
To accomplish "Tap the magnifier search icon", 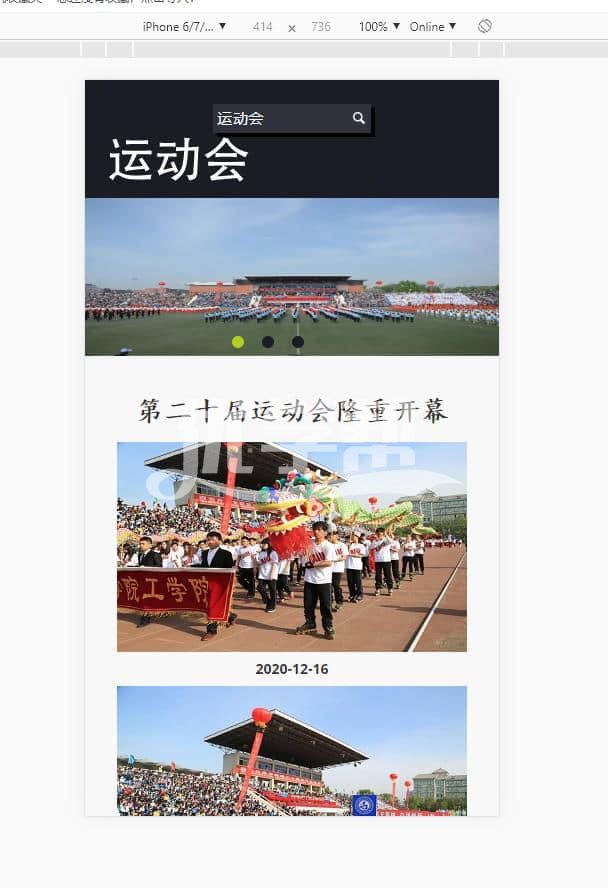I will pos(359,119).
